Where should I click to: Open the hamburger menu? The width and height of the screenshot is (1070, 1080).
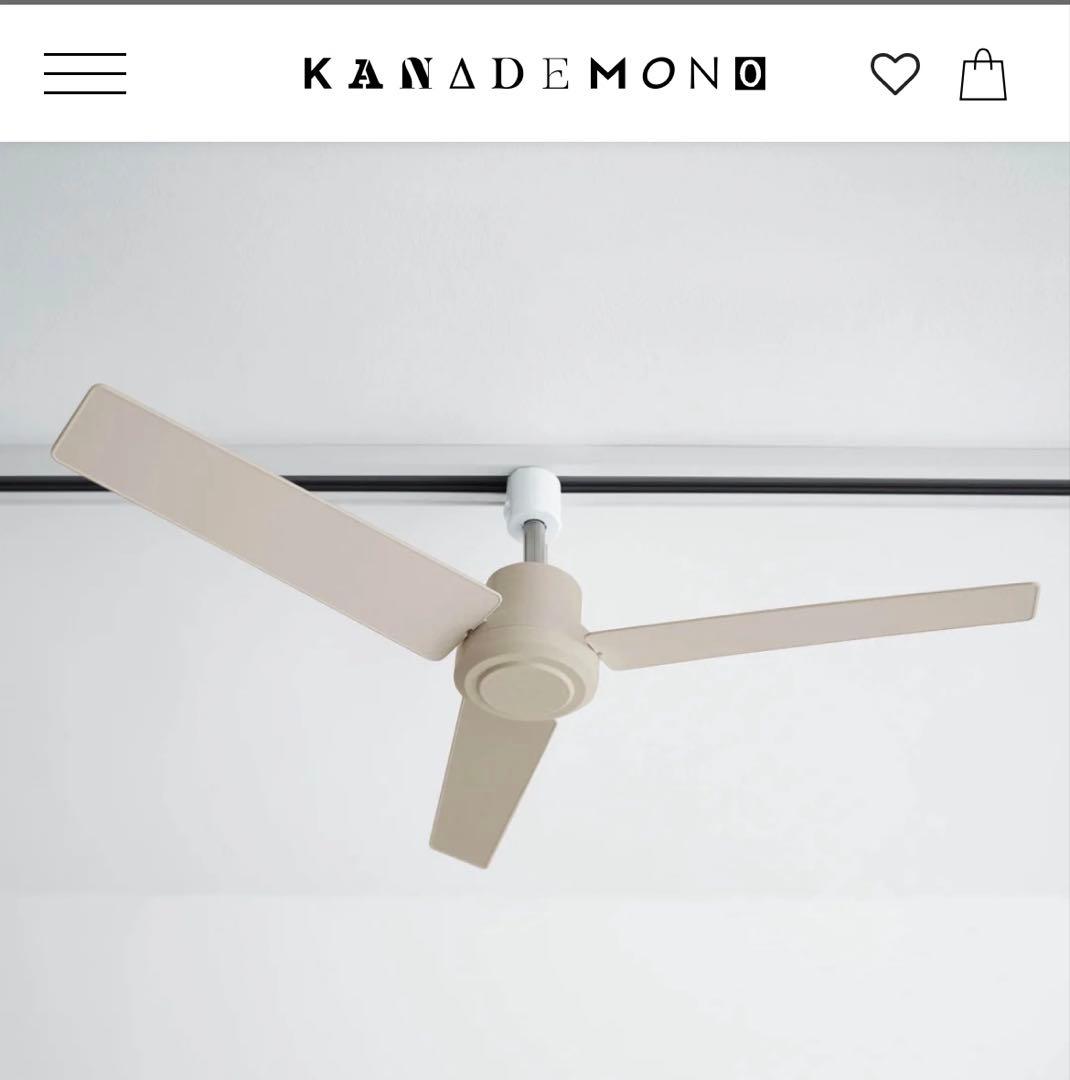(x=85, y=74)
